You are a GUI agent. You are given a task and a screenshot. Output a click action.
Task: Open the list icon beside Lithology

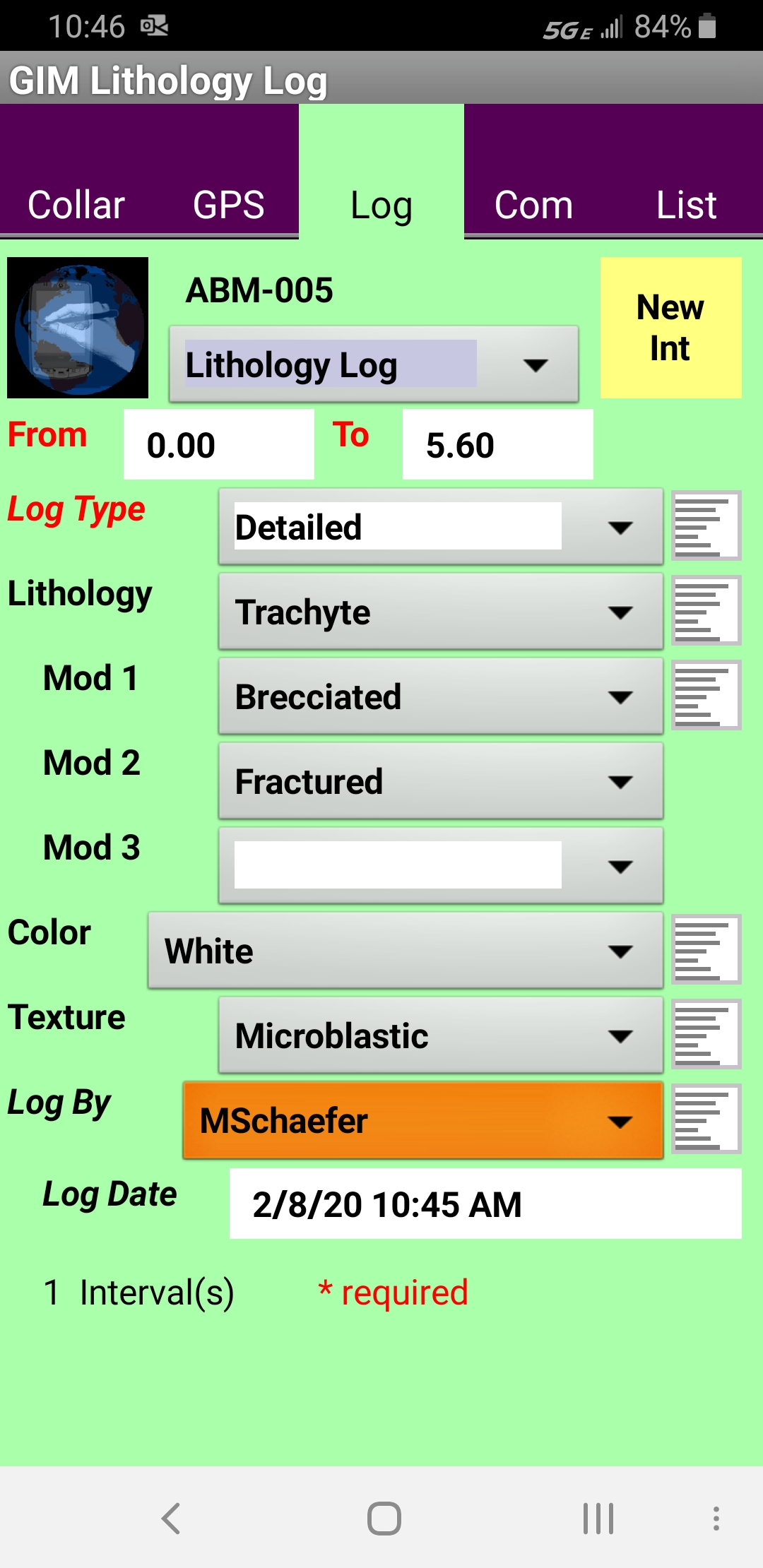(x=705, y=610)
